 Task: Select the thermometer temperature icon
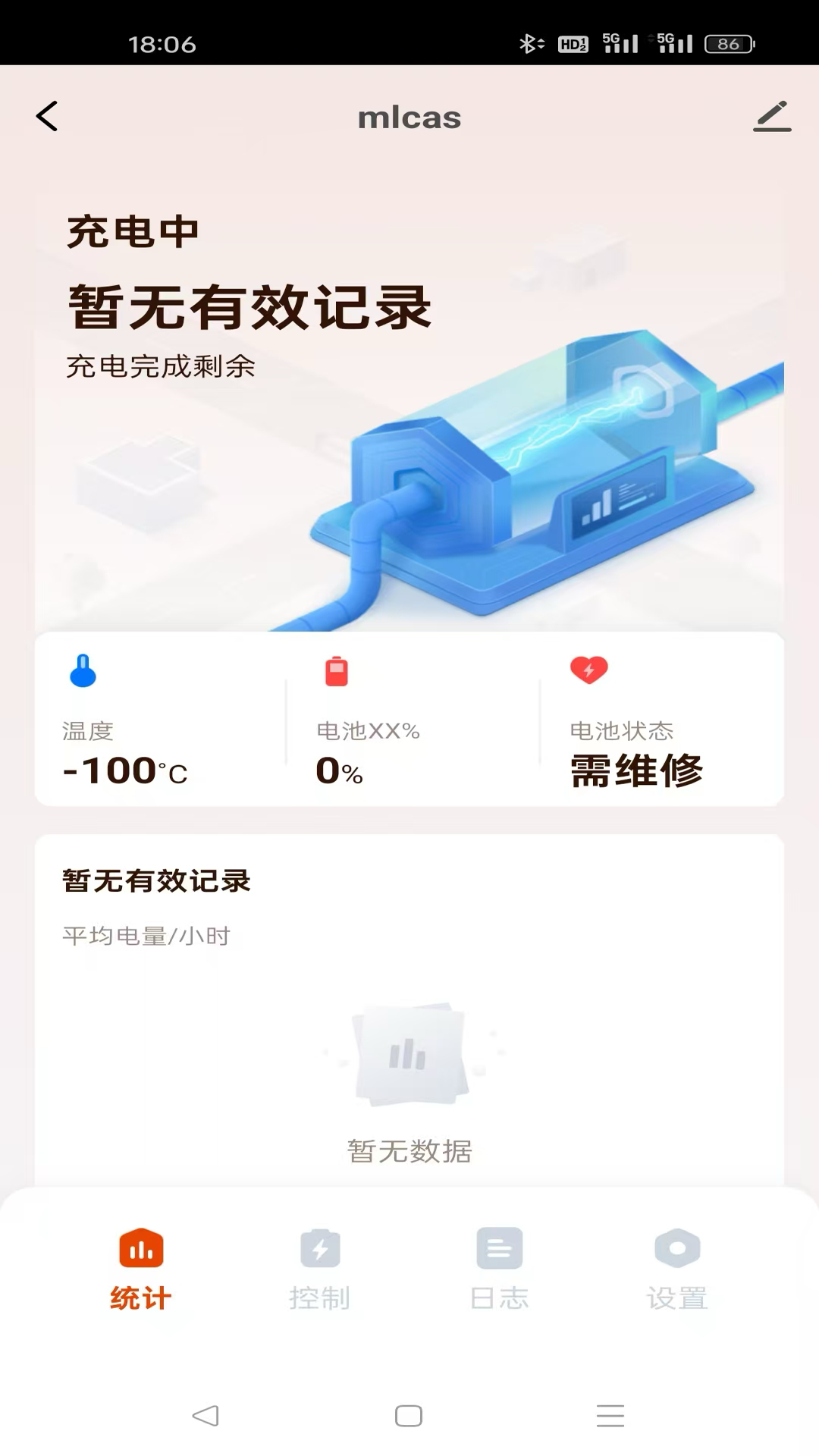click(83, 671)
